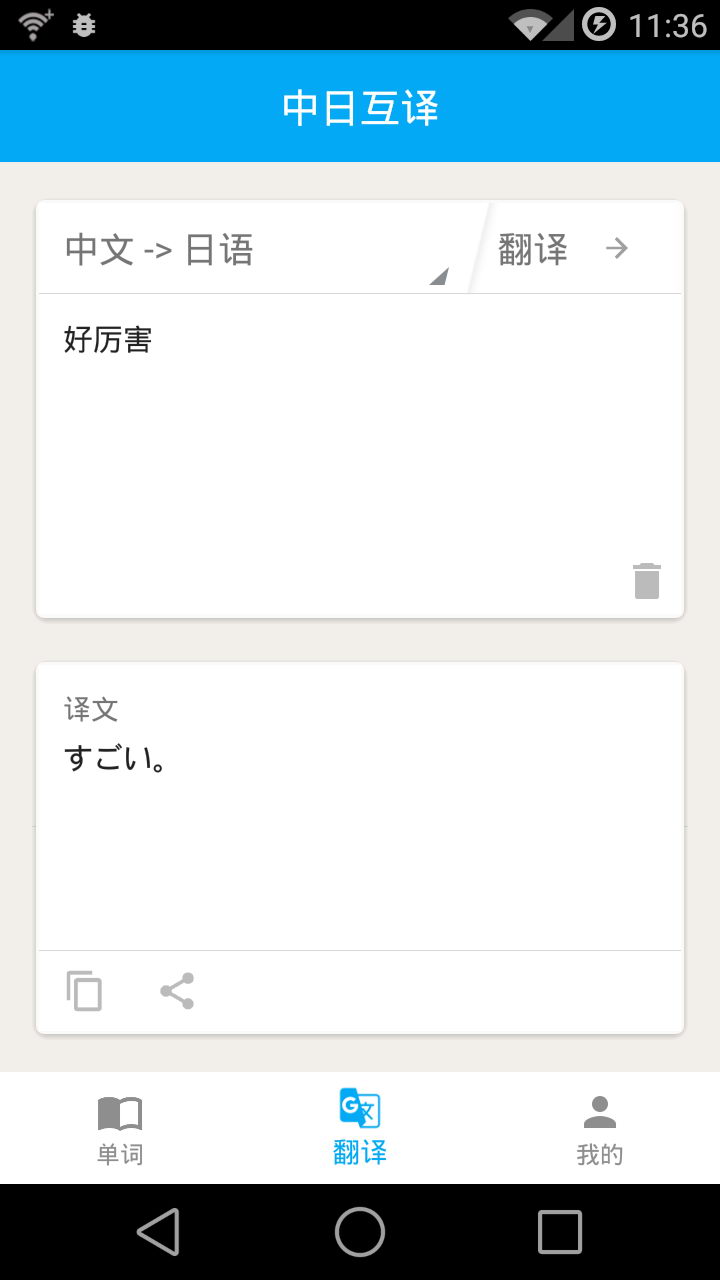Share the translation result

coord(177,991)
